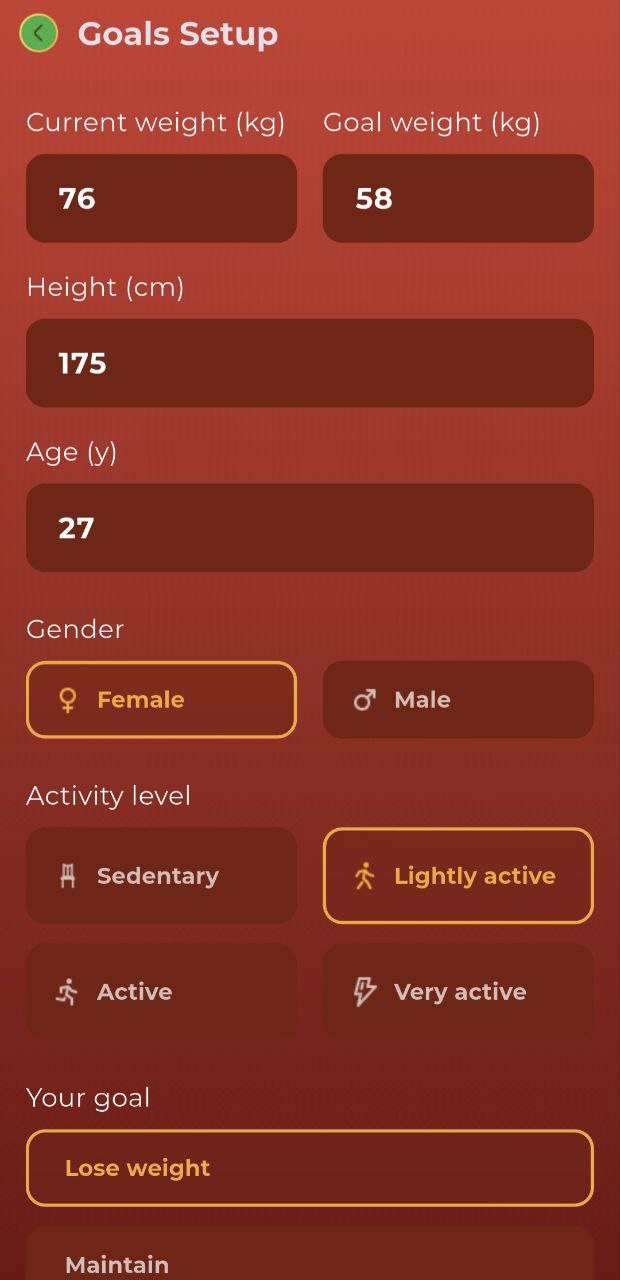Go back from Goals Setup
The image size is (620, 1280).
point(38,34)
